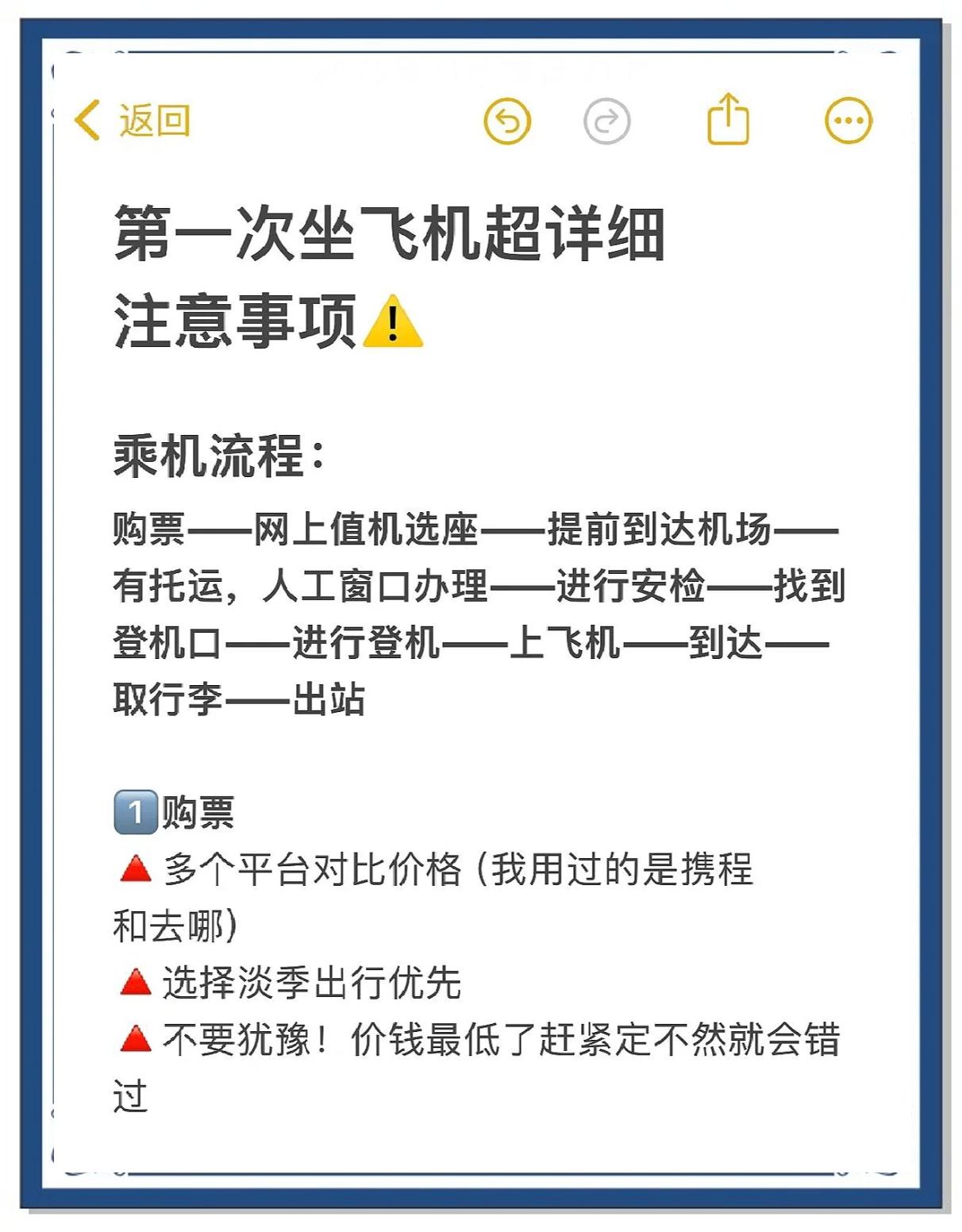Screen dimensions: 962x1232
Task: Open the share sheet icon
Action: click(x=729, y=119)
